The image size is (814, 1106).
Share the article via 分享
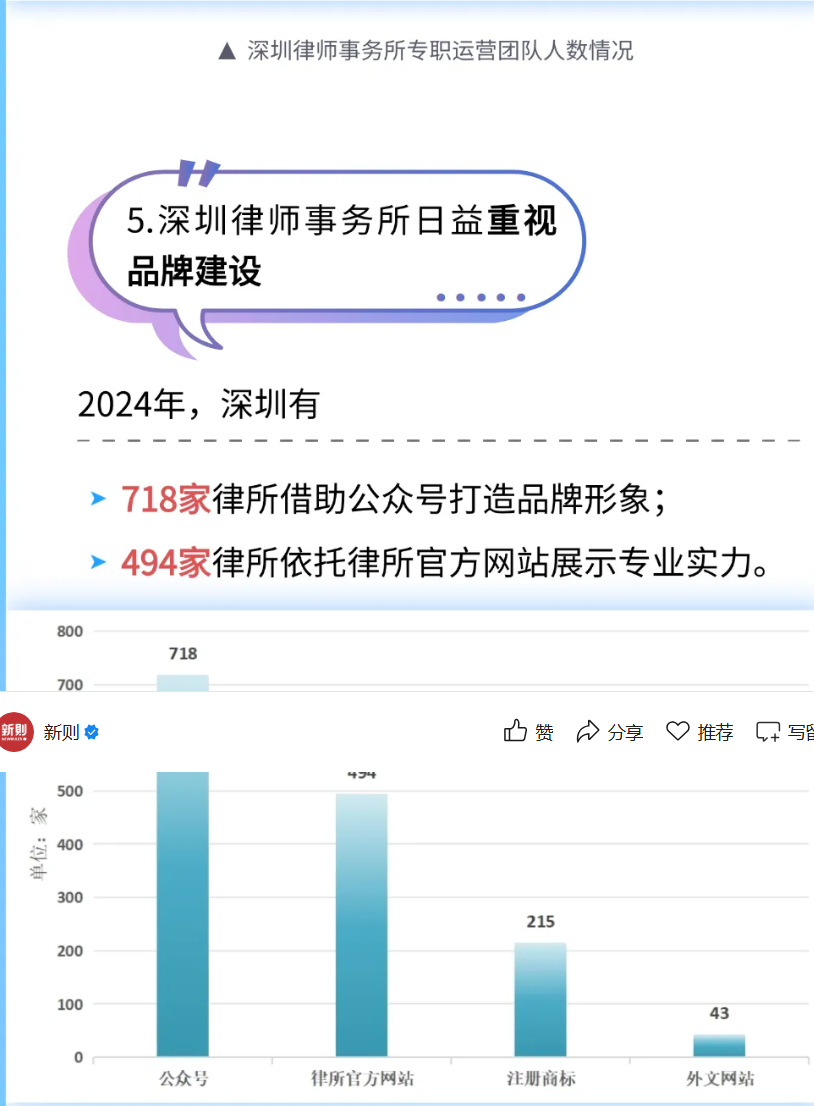click(610, 732)
